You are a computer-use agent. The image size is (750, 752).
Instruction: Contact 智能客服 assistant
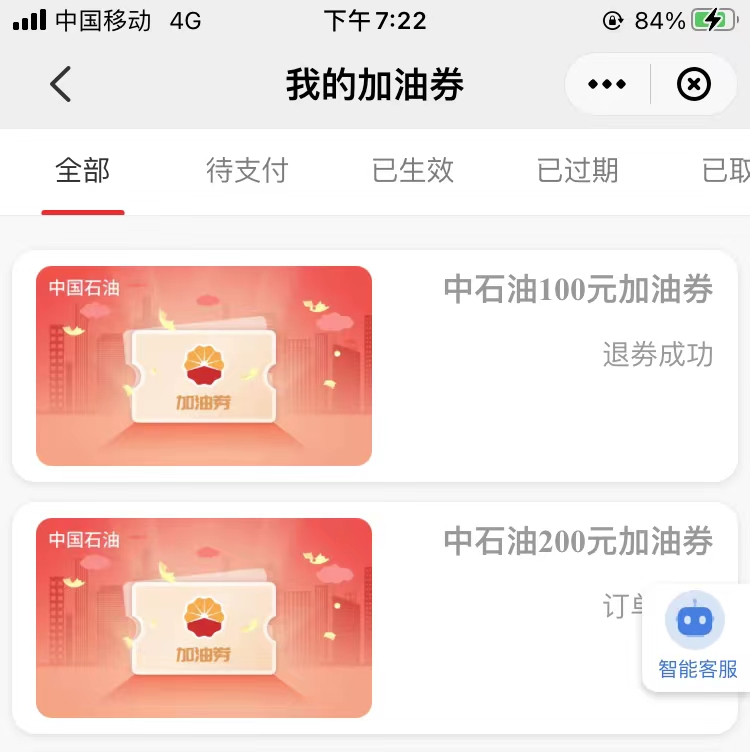[697, 637]
